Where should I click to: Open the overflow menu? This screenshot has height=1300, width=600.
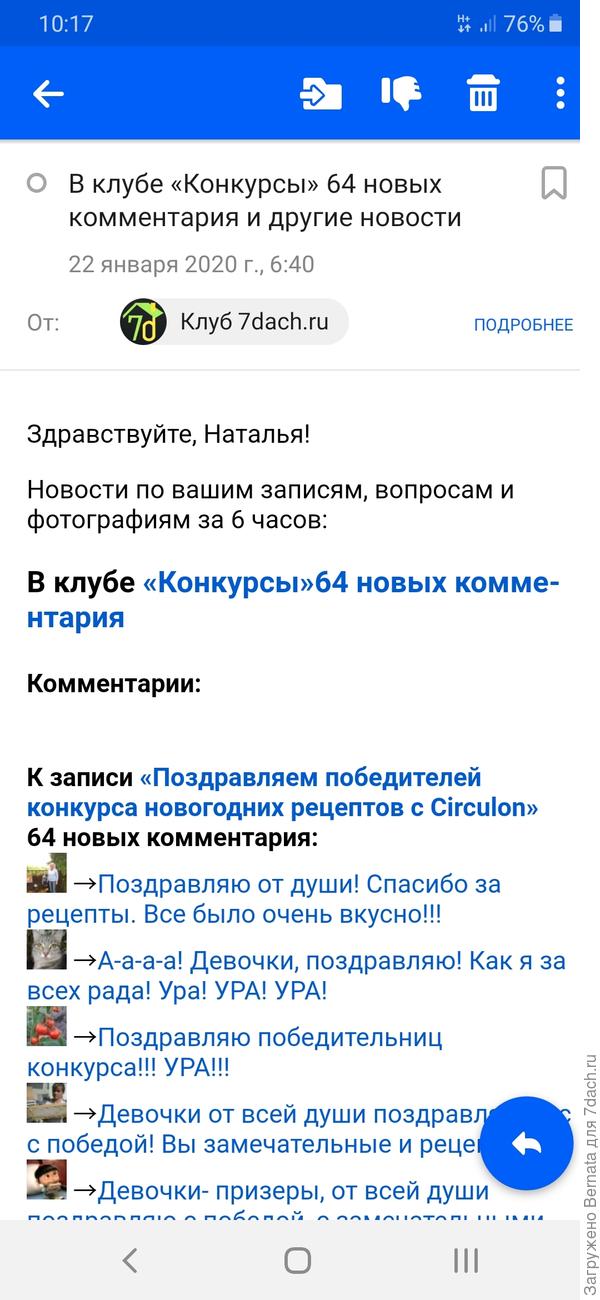pos(560,94)
